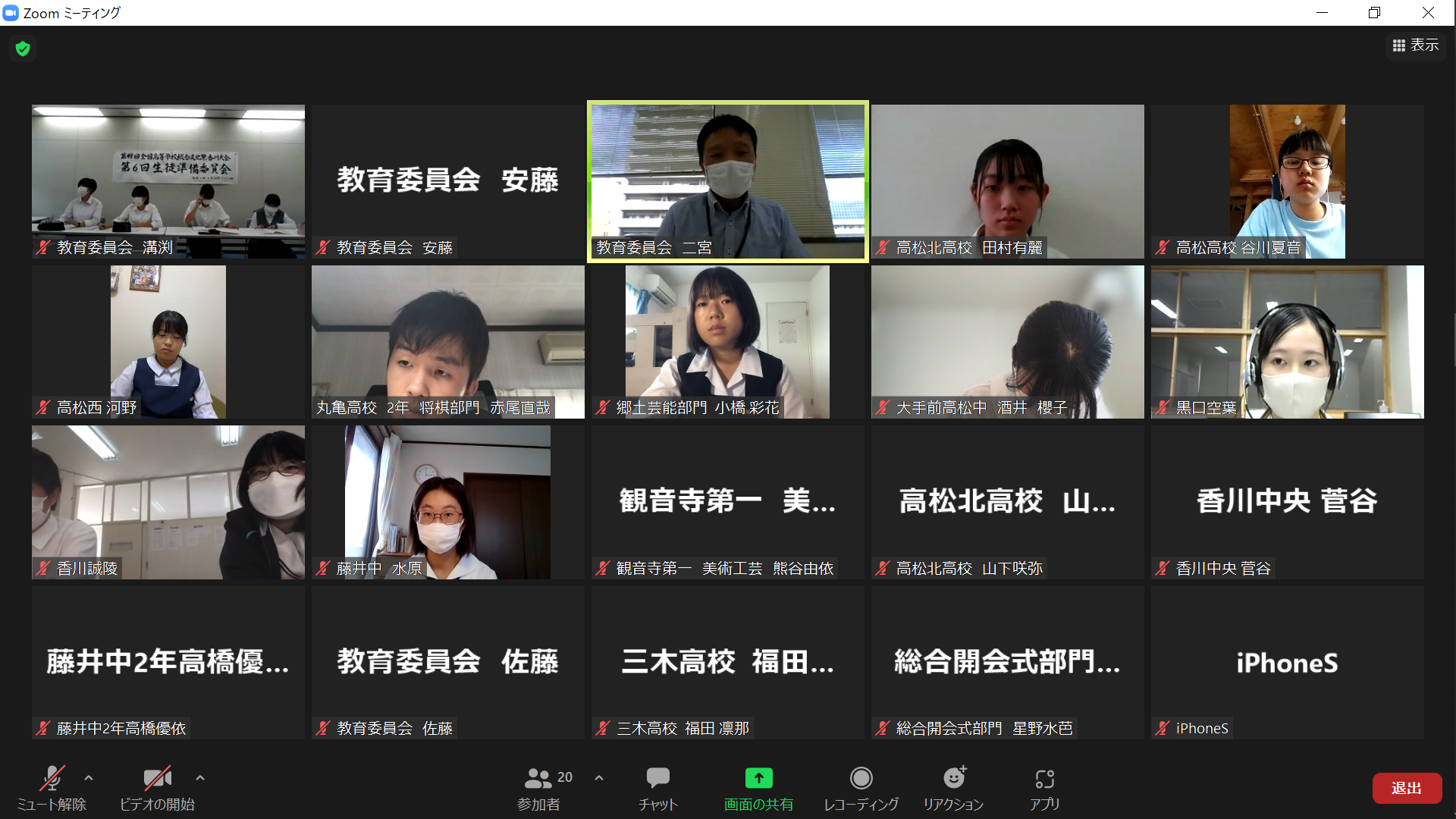Image resolution: width=1456 pixels, height=819 pixels.
Task: Start レコーディング recording
Action: point(861,788)
